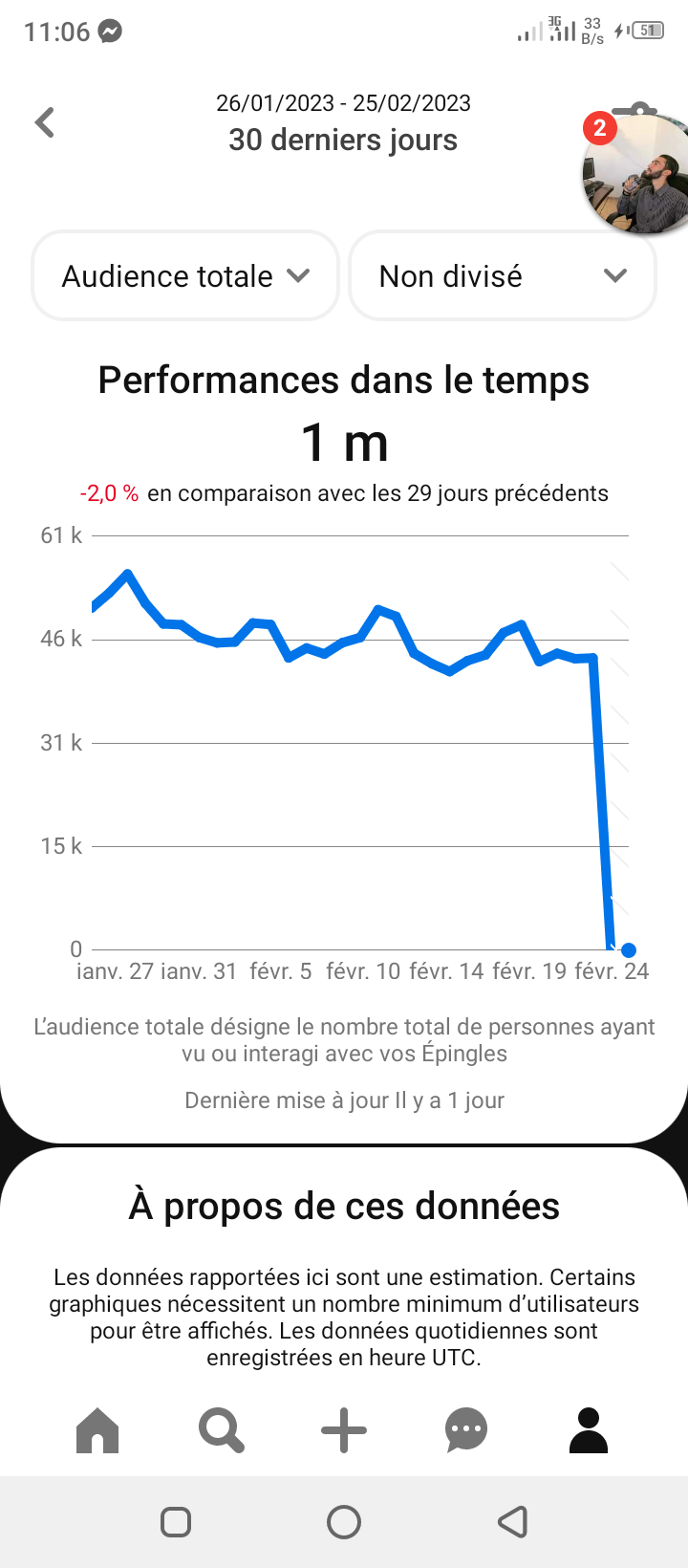This screenshot has height=1568, width=688.
Task: Open the floating chat head bubble
Action: 635,174
